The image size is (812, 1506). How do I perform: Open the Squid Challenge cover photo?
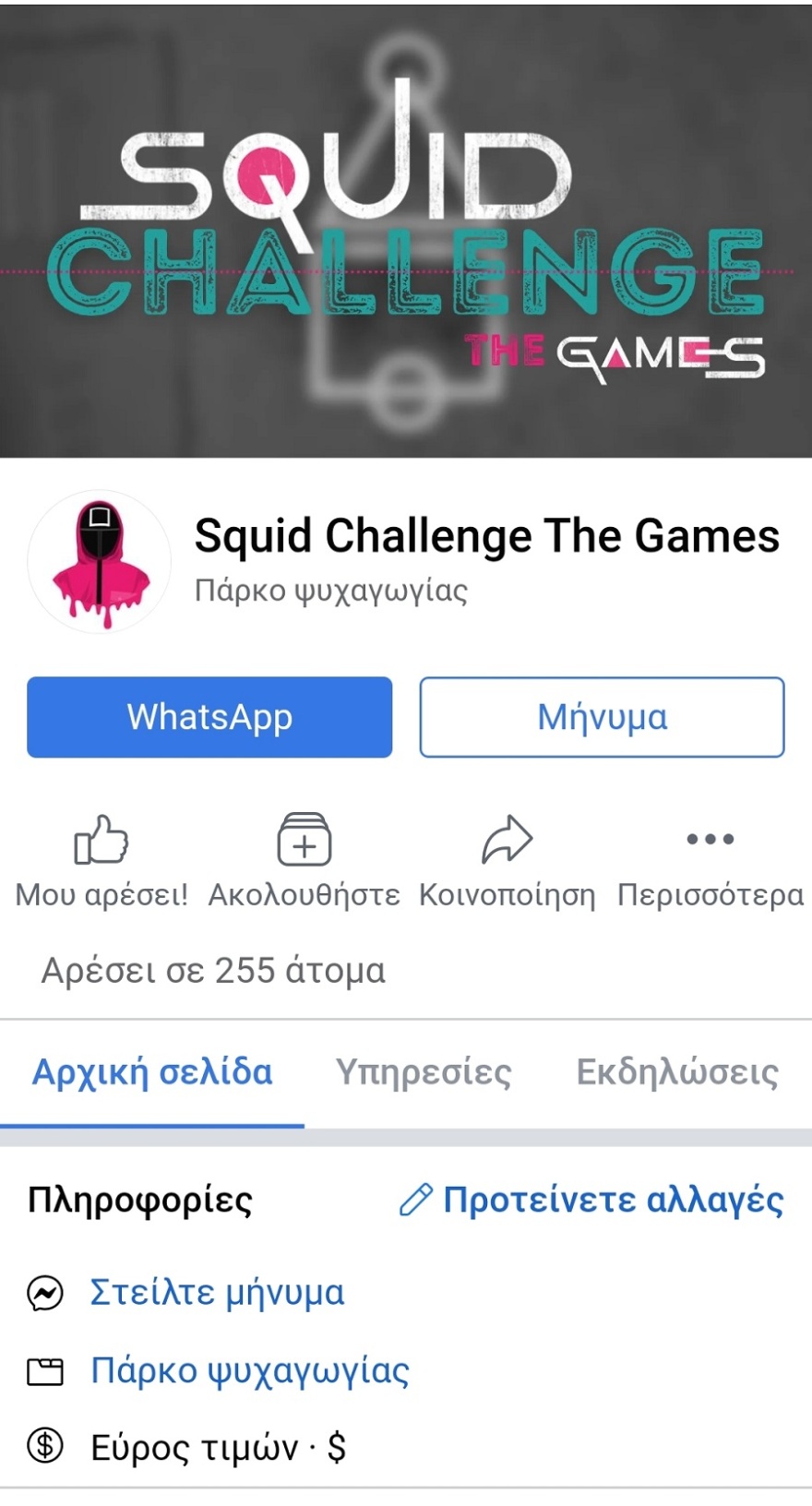(406, 231)
